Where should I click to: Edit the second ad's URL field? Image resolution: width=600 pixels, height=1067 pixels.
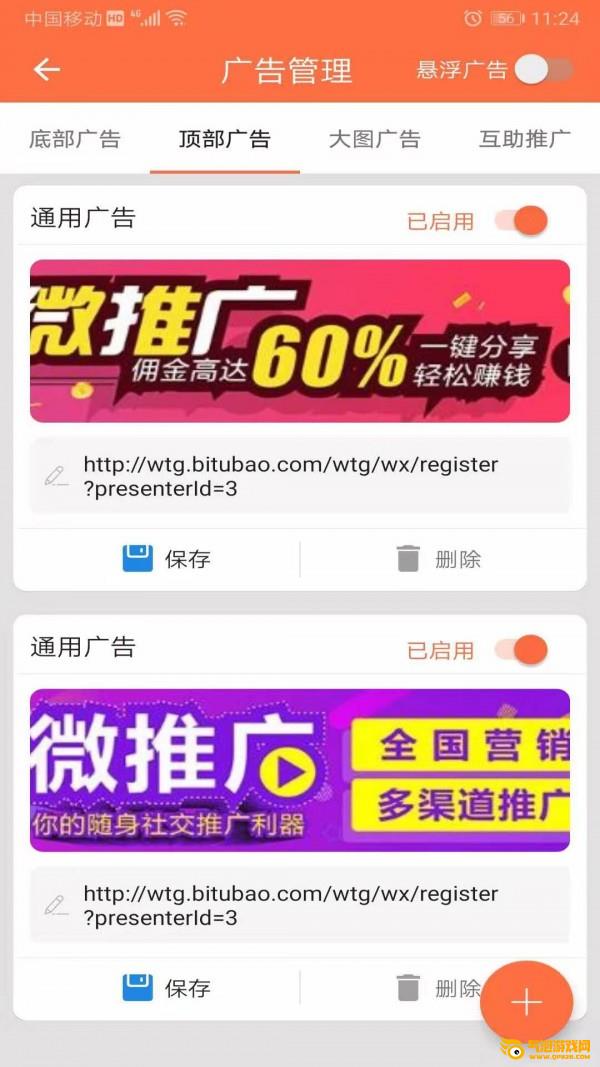(x=300, y=905)
